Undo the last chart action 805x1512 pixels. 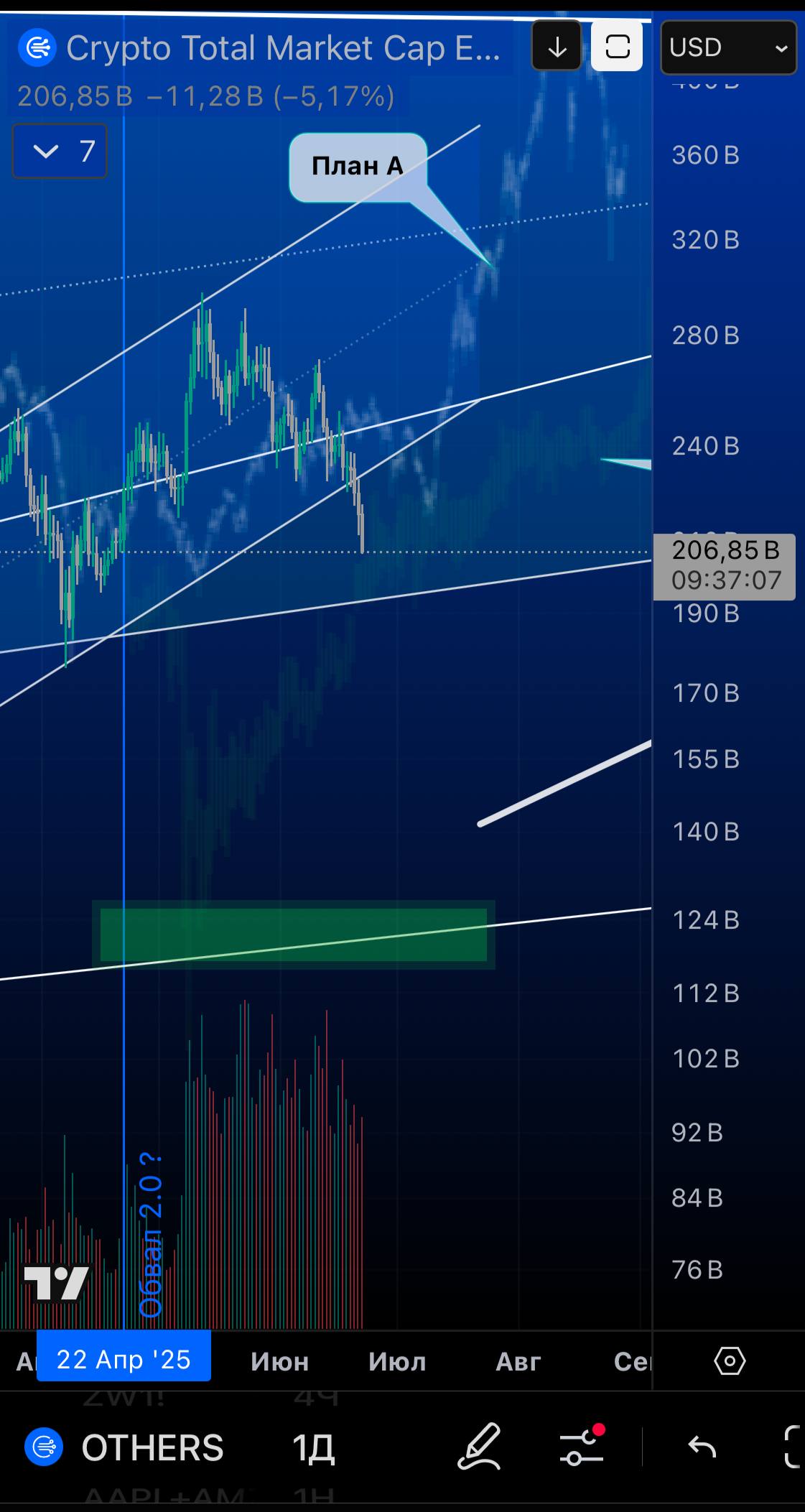(x=702, y=1446)
